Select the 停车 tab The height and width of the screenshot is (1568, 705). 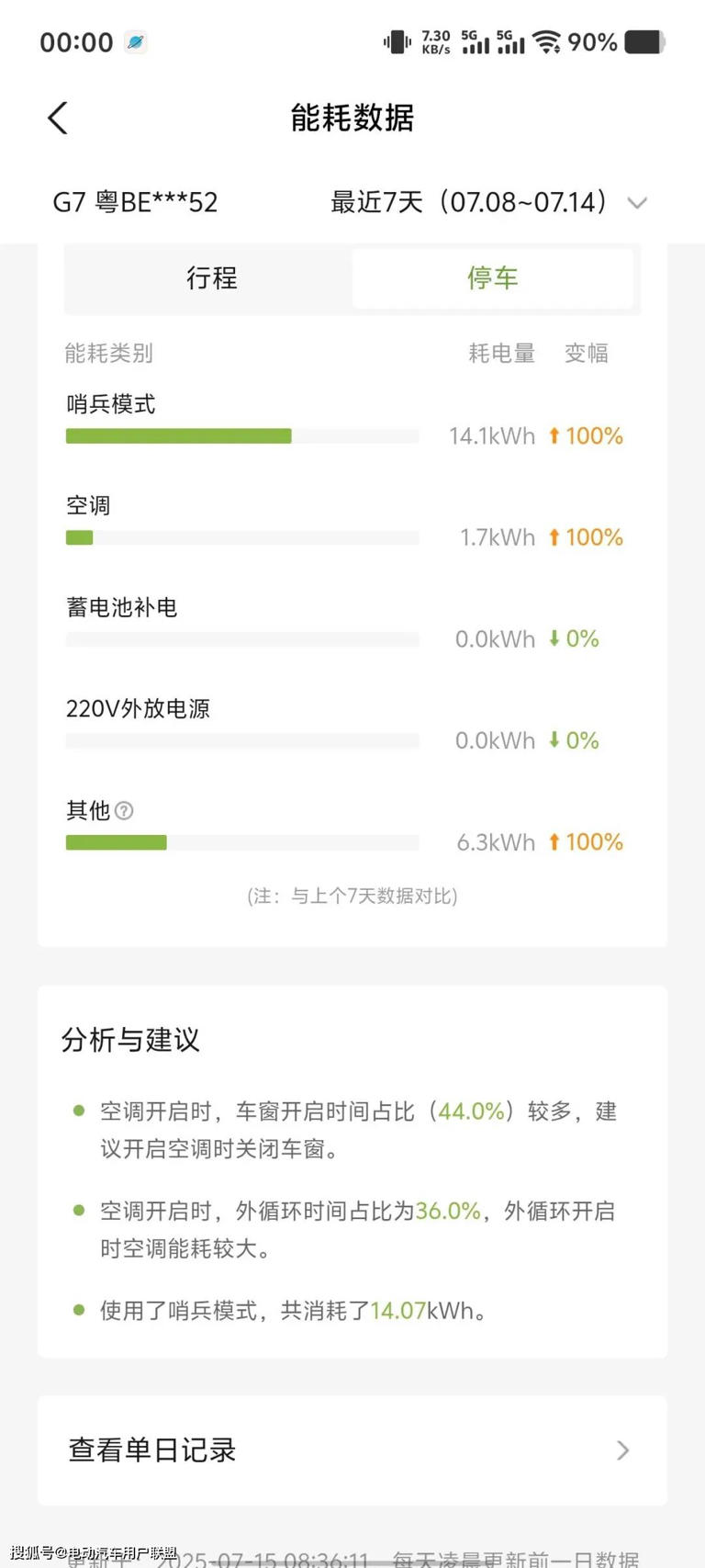pyautogui.click(x=494, y=278)
